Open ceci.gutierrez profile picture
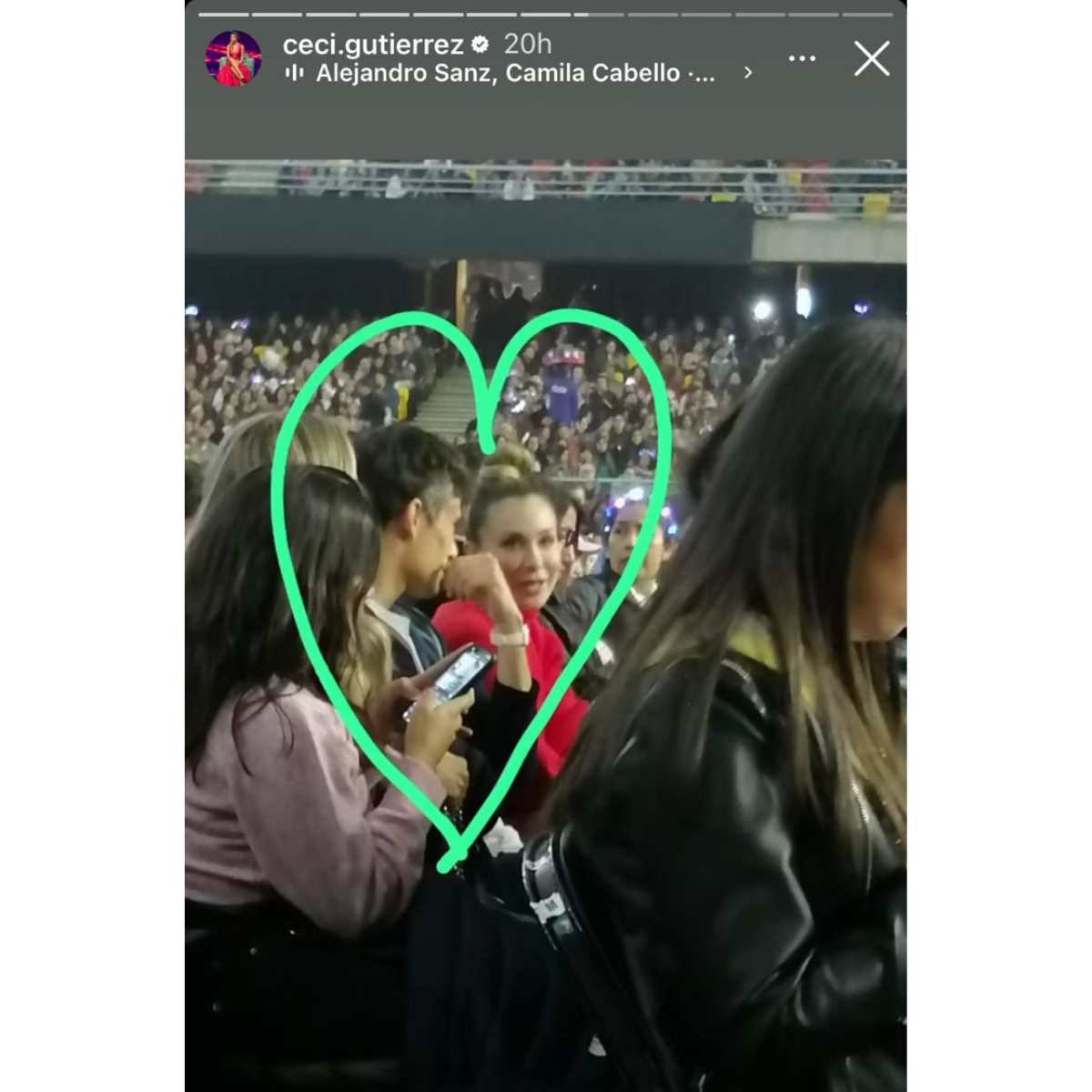The image size is (1092, 1092). tap(234, 58)
